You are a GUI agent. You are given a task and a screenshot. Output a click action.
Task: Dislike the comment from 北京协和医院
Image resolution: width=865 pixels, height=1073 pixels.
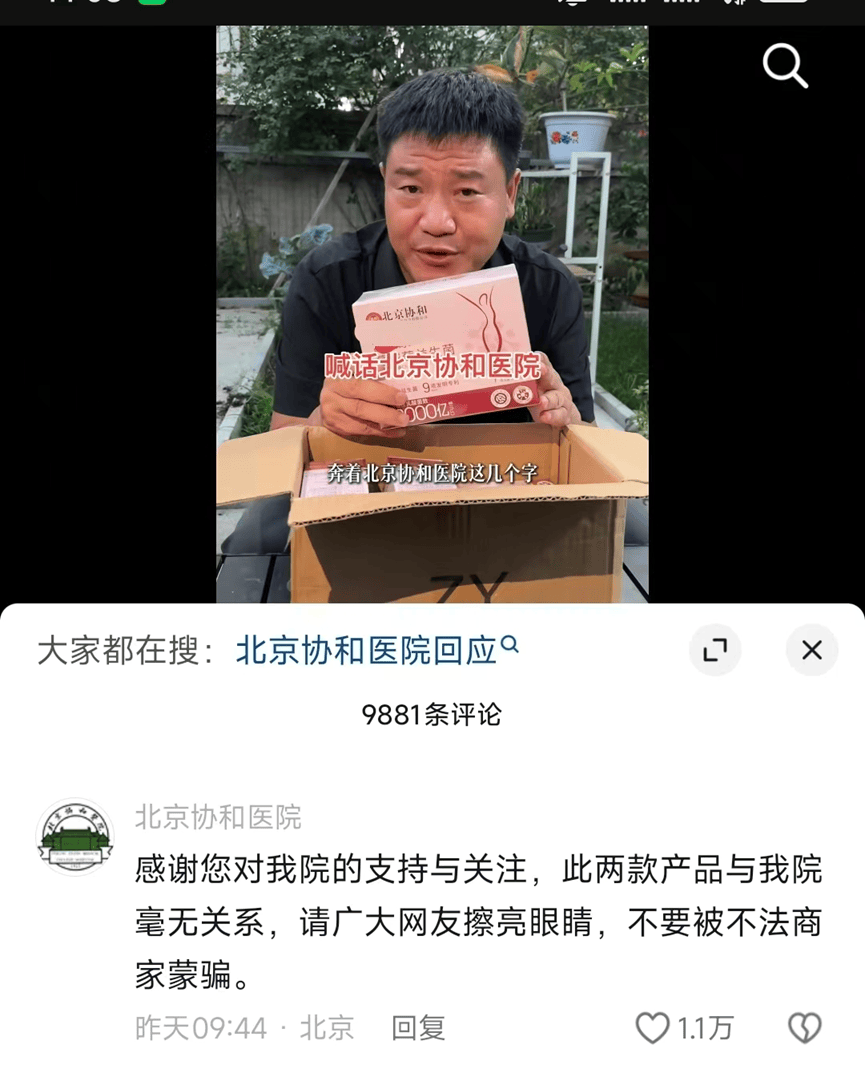(x=805, y=1028)
